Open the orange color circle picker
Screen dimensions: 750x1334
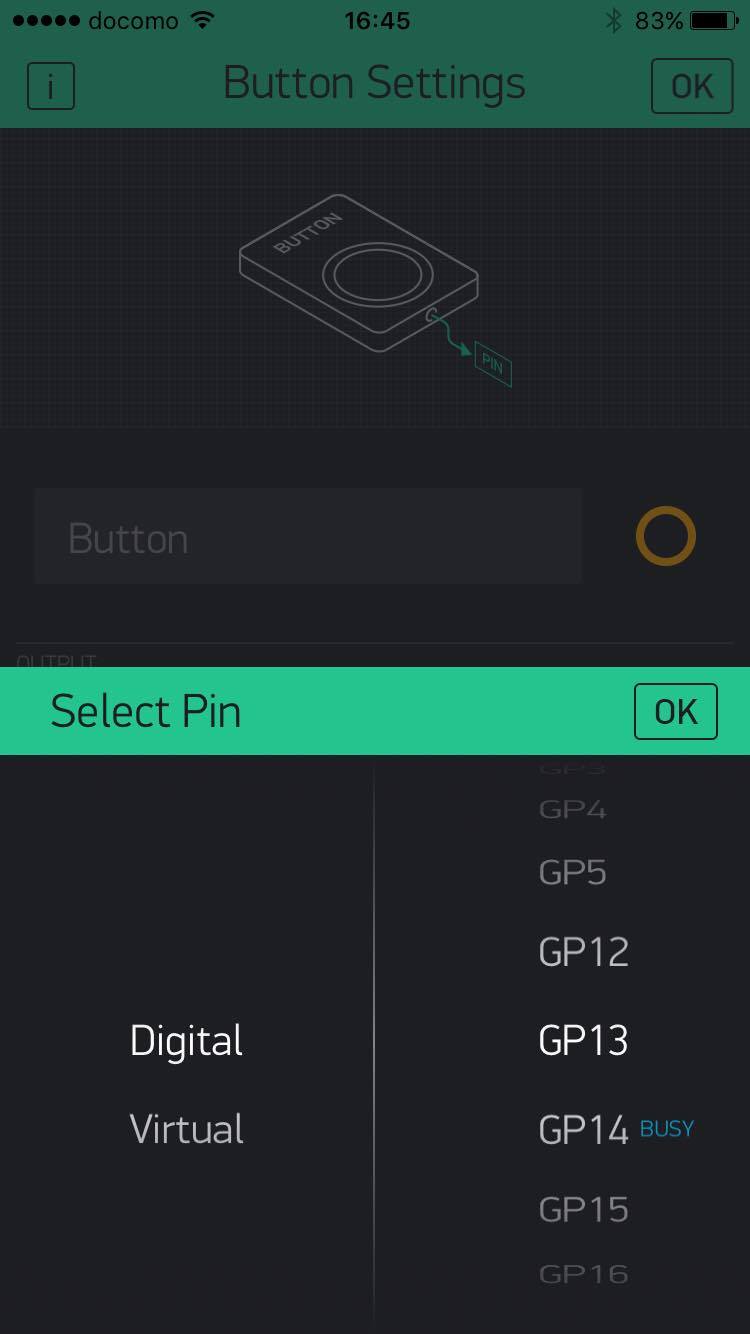pyautogui.click(x=665, y=537)
